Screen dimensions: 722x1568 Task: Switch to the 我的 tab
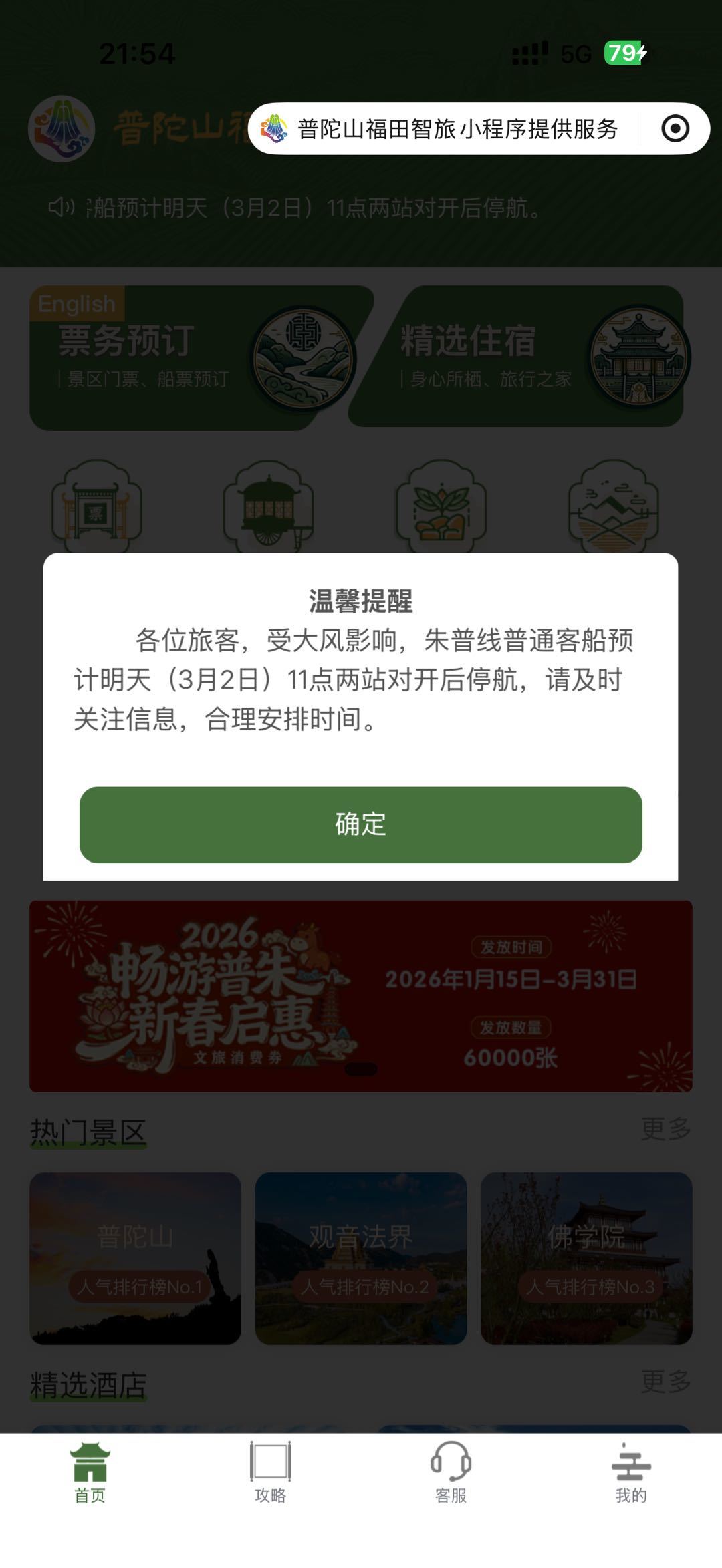631,1473
